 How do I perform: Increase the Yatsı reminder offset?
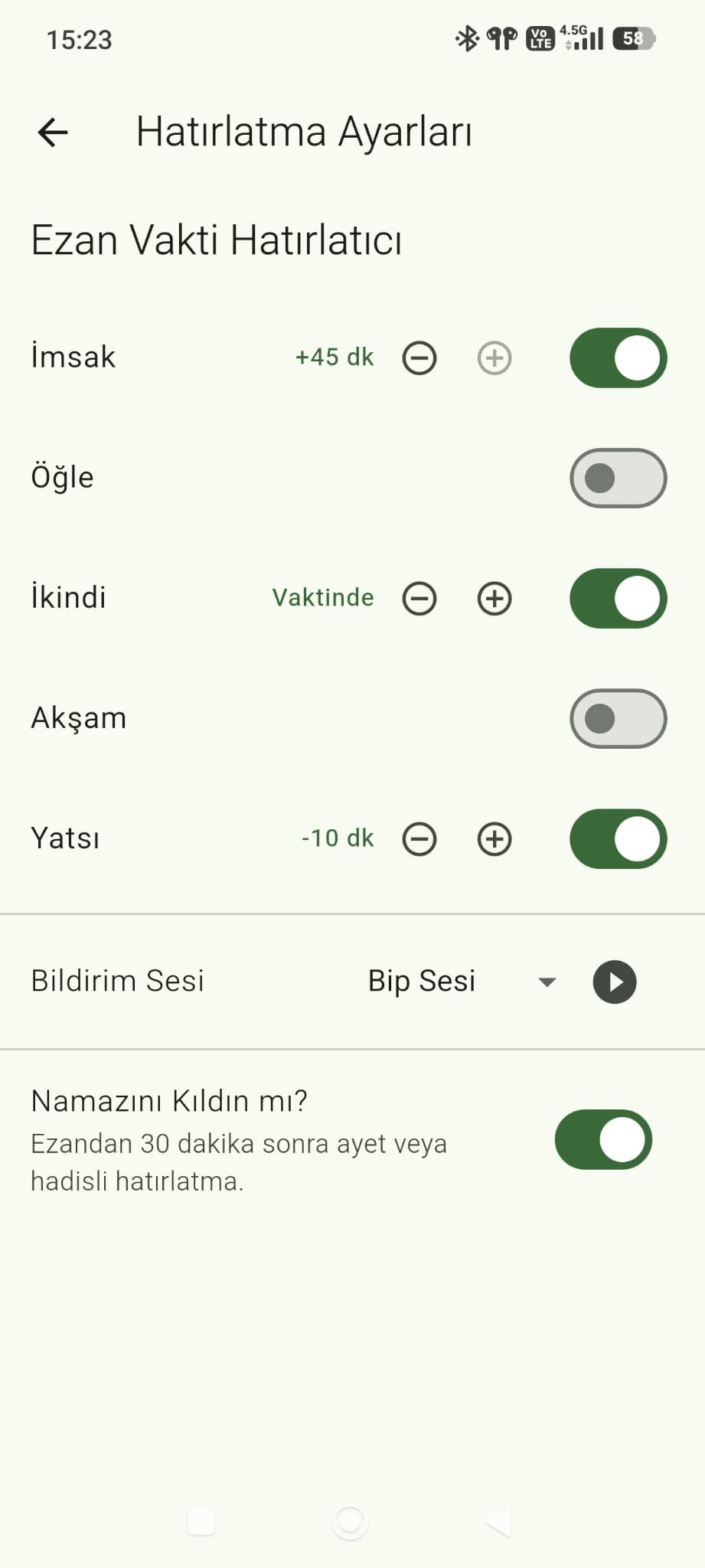pos(494,838)
